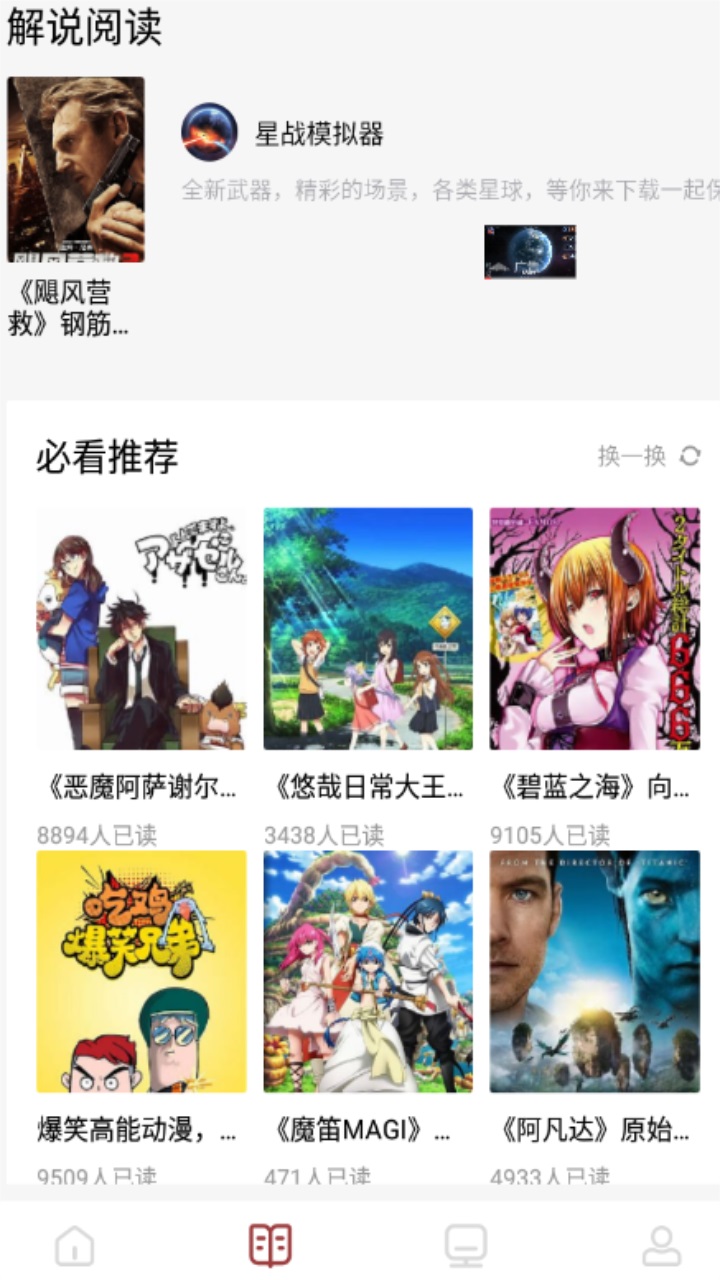
Task: Select the 必看推荐 section heading
Action: (105, 455)
